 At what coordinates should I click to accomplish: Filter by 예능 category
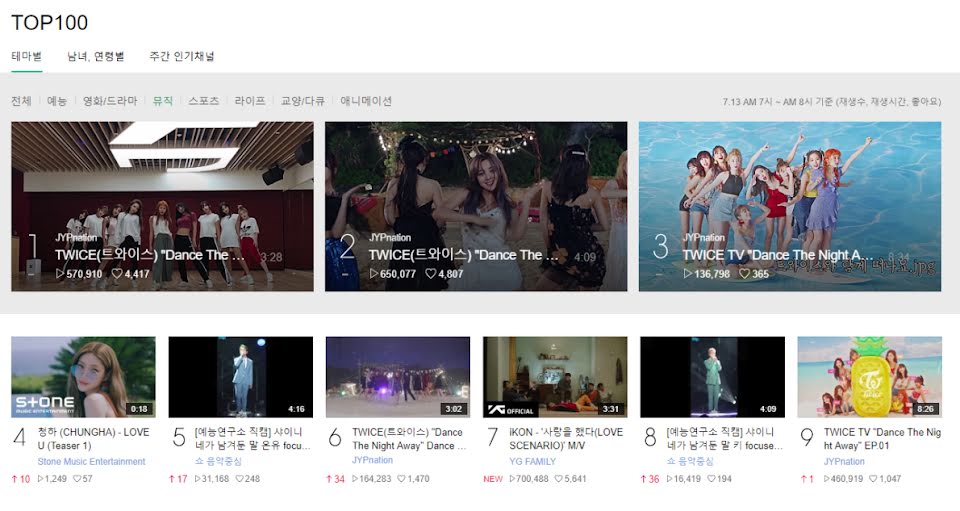coord(57,101)
